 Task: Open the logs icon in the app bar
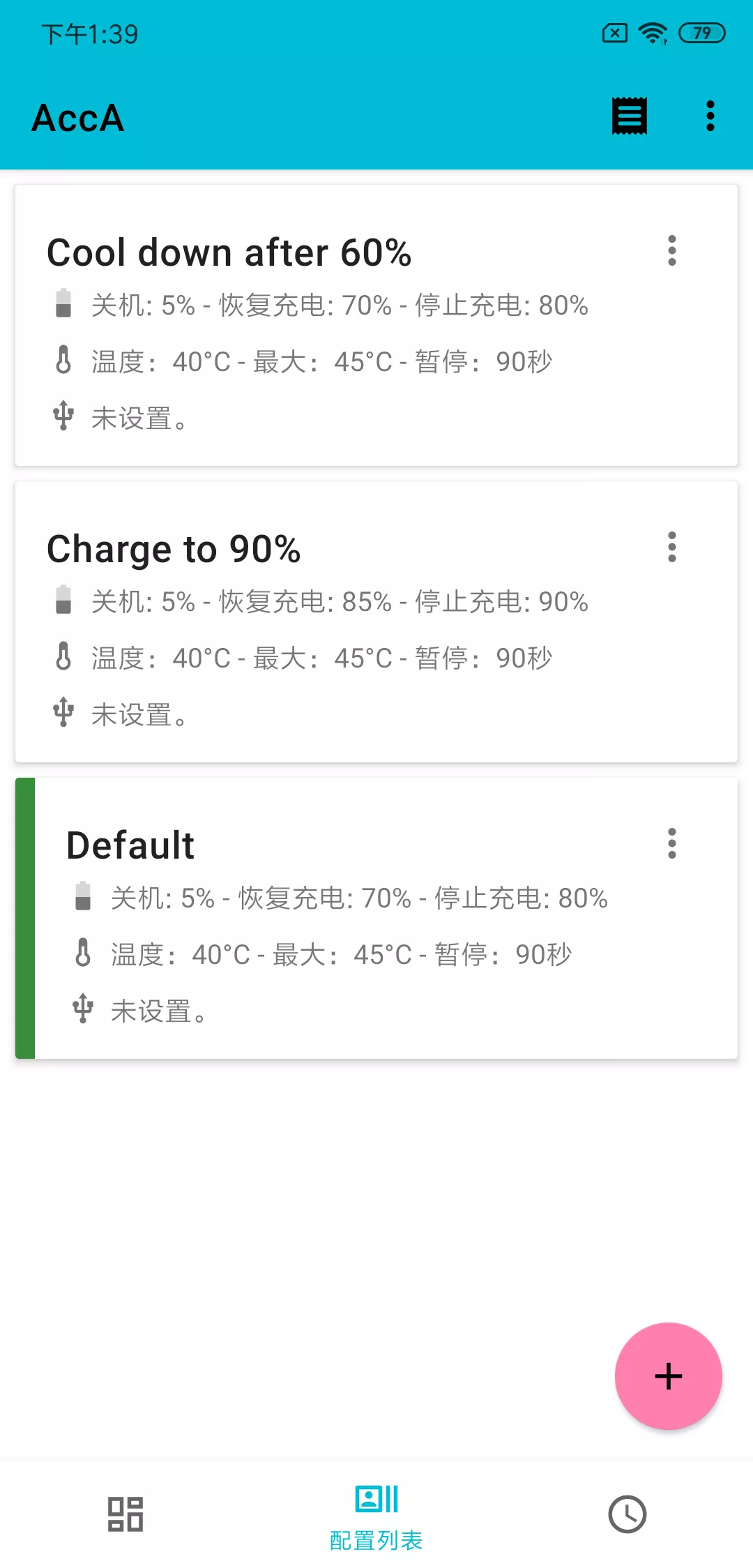(x=629, y=116)
